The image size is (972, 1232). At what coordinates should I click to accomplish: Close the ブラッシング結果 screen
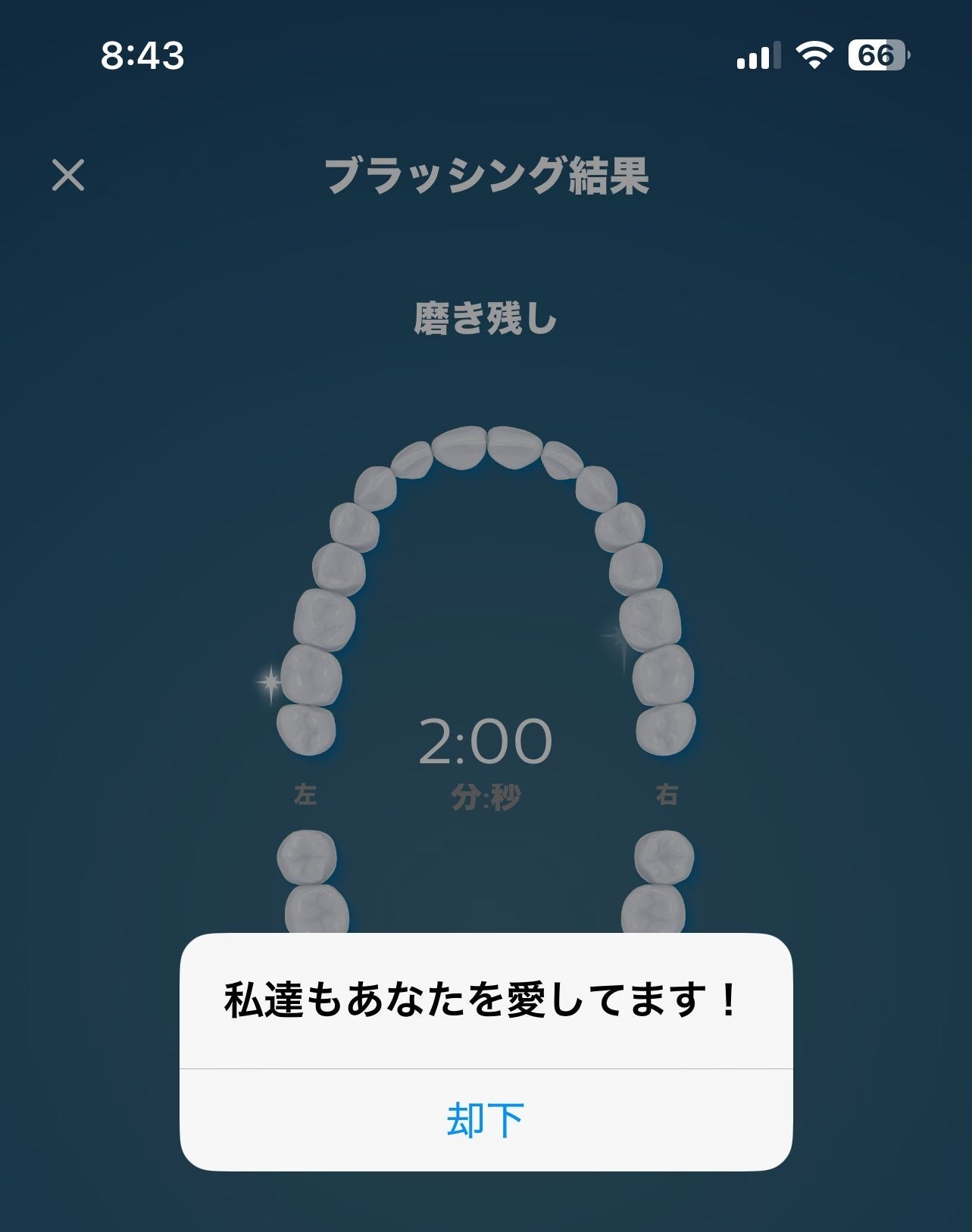[x=68, y=176]
